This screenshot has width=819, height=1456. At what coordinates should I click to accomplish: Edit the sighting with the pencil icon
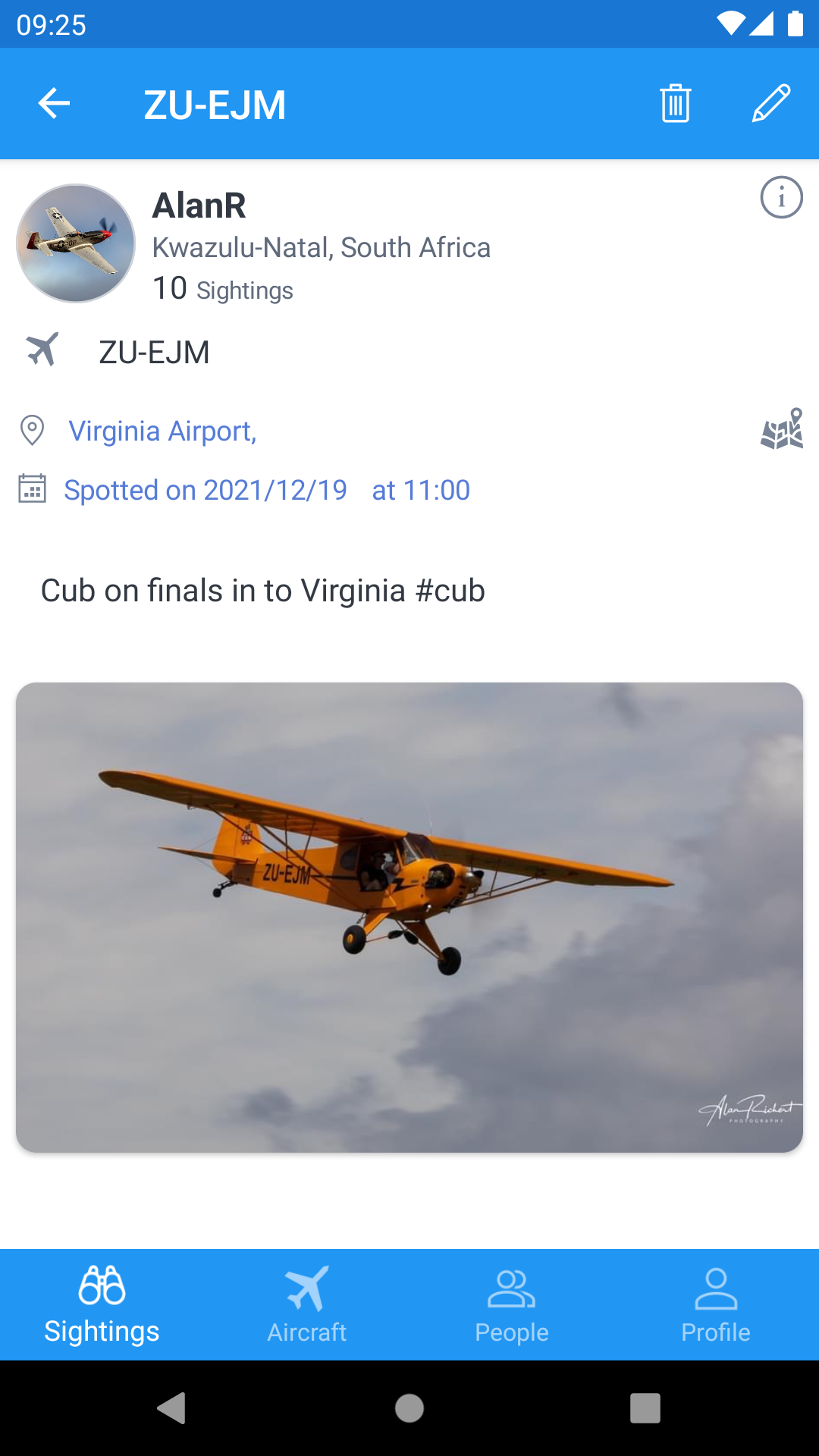point(770,104)
